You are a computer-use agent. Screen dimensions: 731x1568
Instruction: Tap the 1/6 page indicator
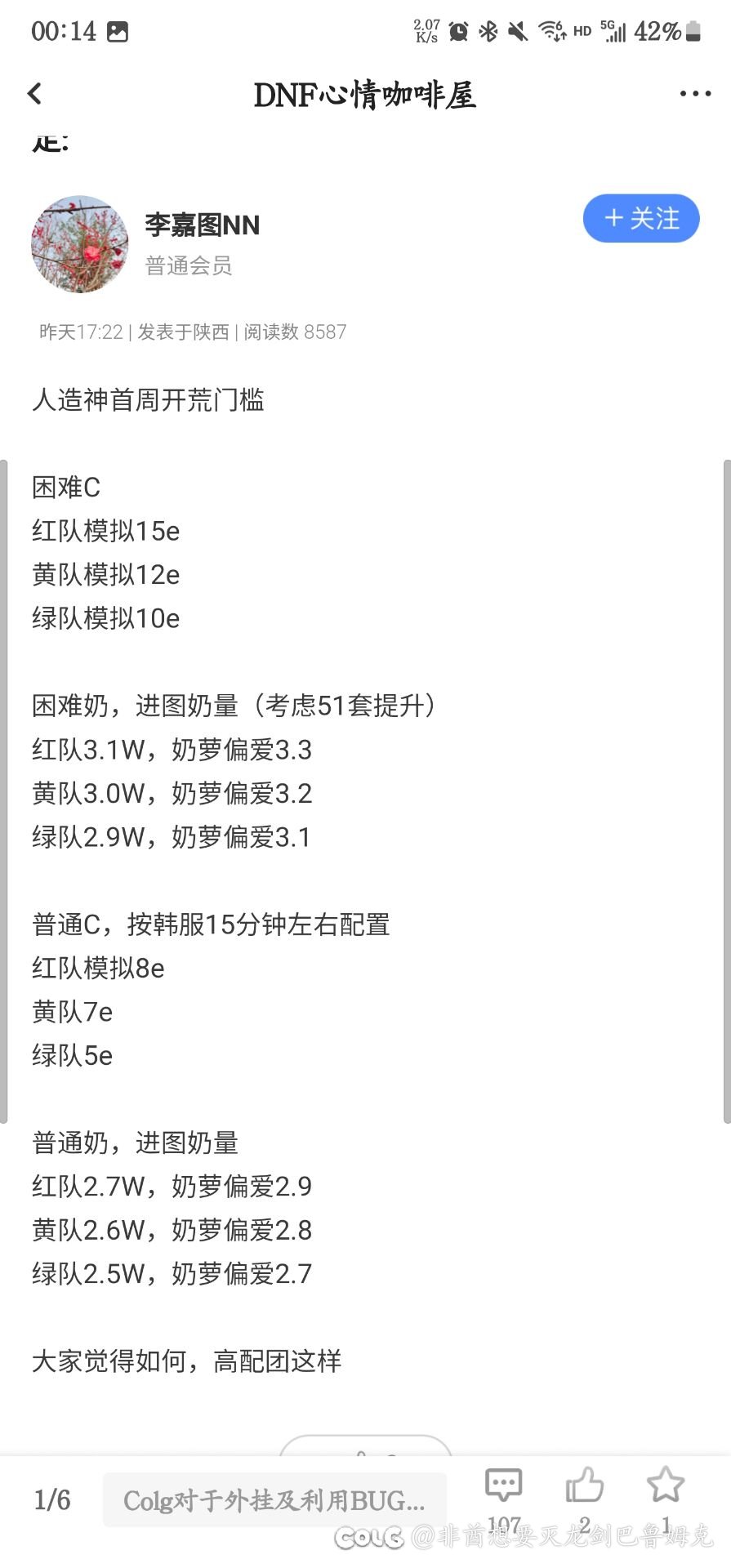coord(52,1500)
